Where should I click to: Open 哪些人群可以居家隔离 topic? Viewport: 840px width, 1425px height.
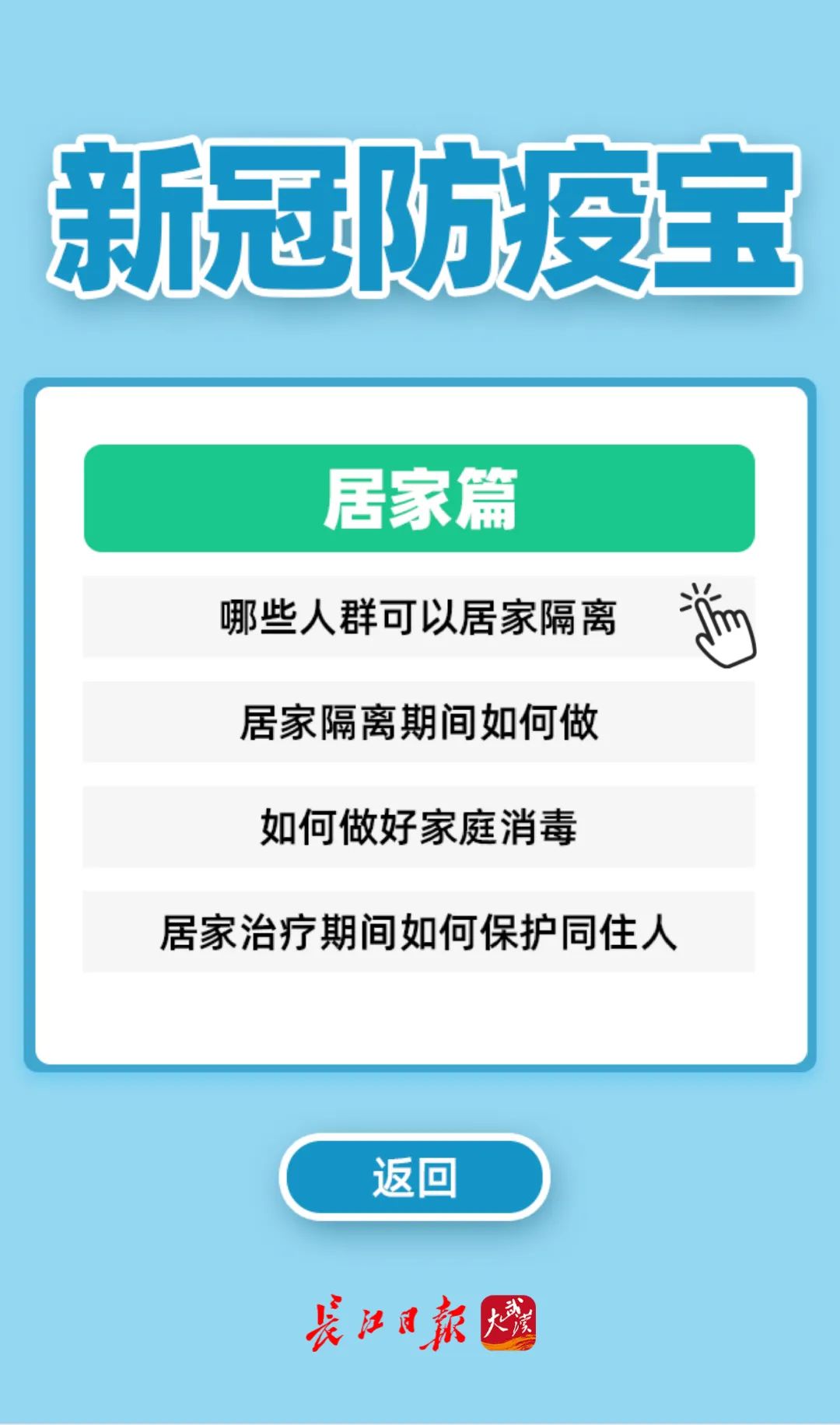pyautogui.click(x=418, y=618)
